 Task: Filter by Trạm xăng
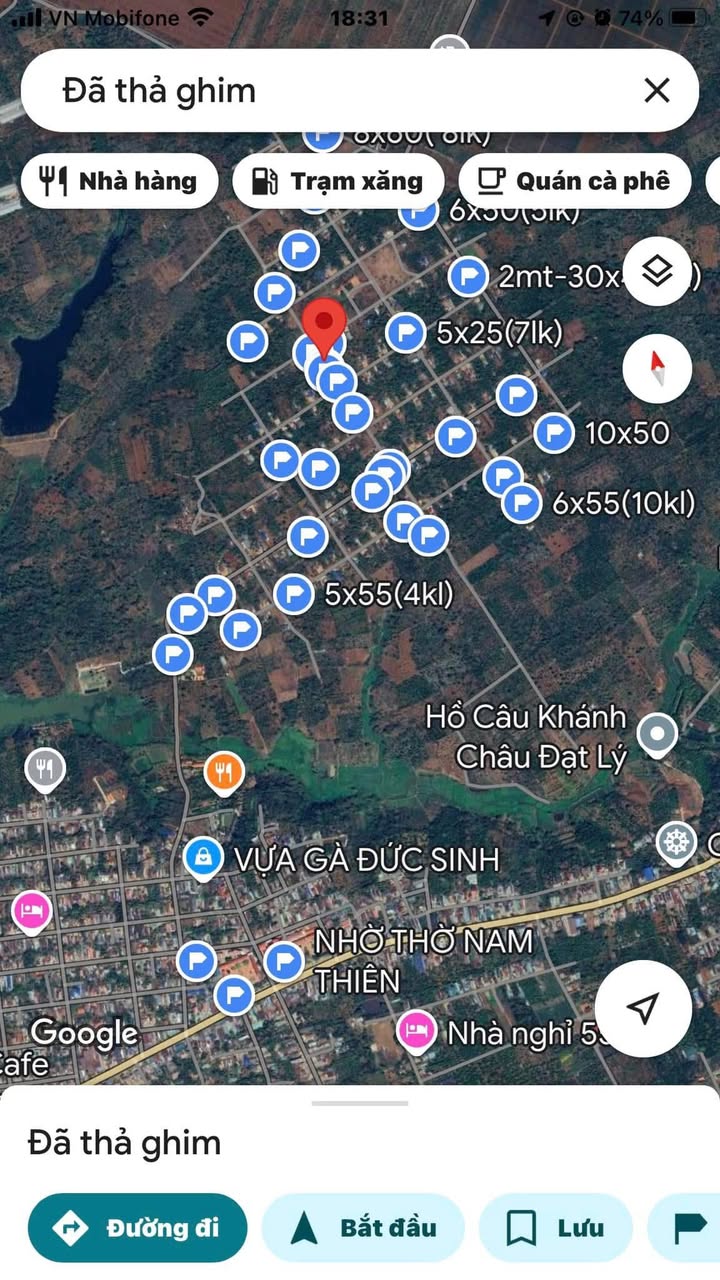pyautogui.click(x=338, y=181)
